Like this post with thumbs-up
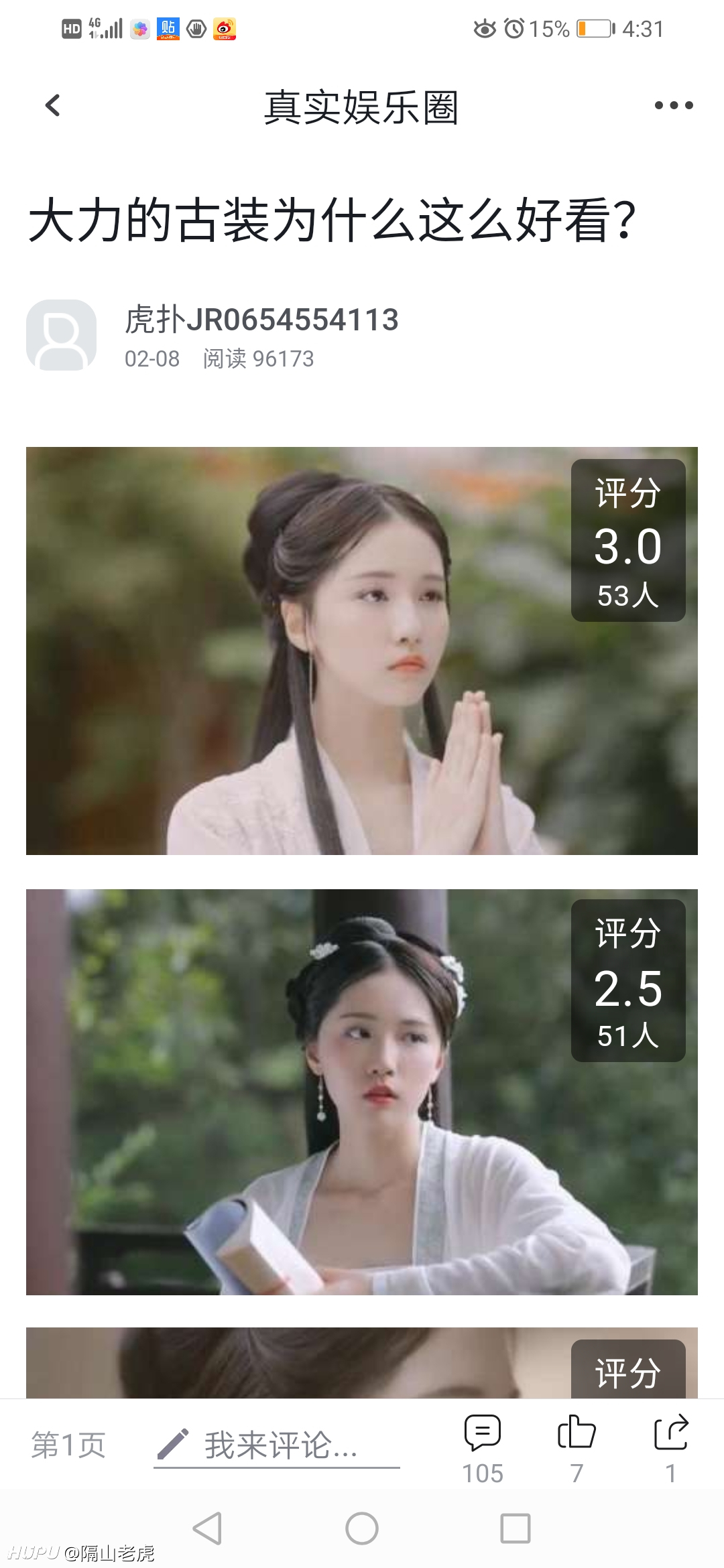 577,1448
